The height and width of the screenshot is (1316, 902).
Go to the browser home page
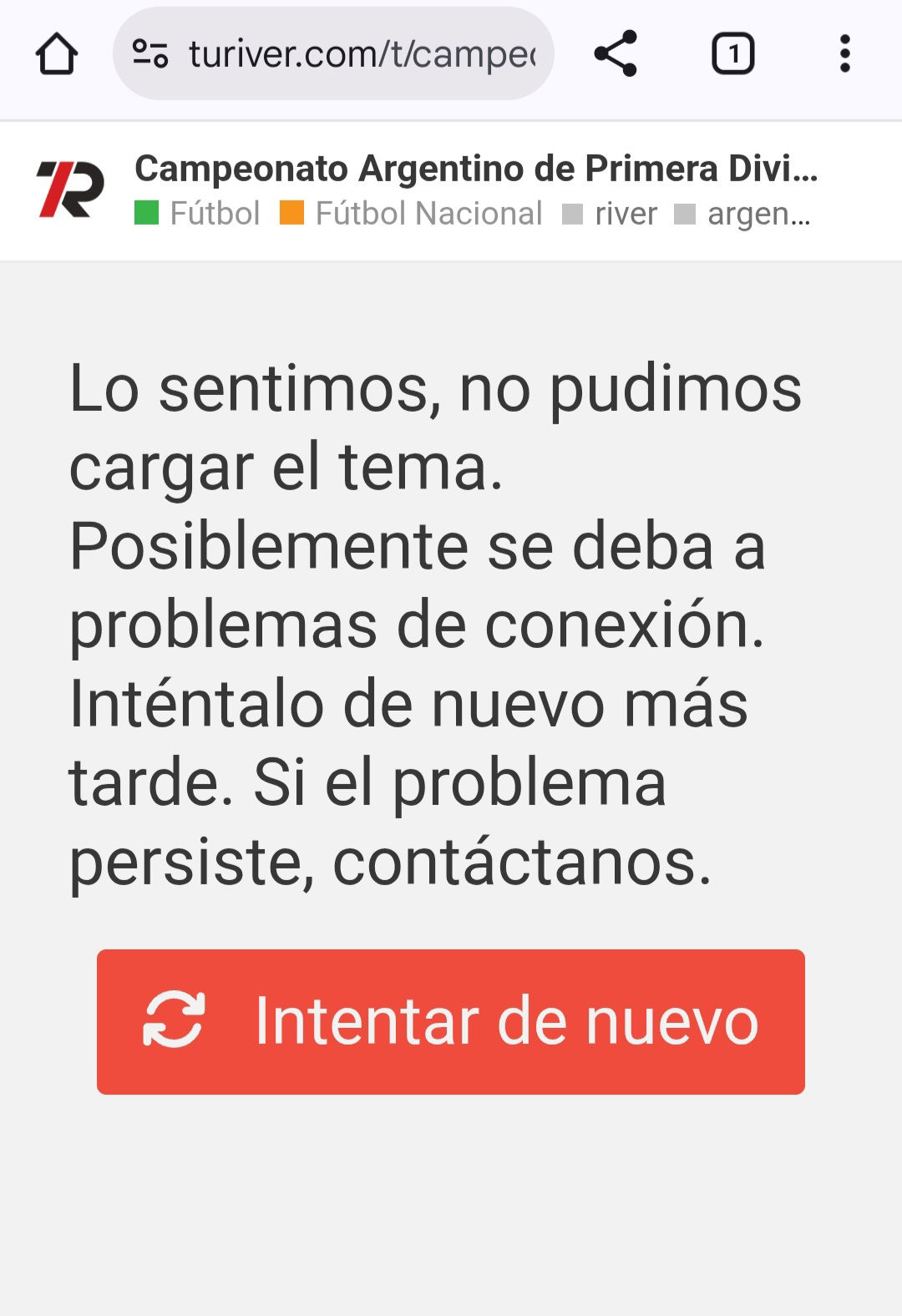pyautogui.click(x=57, y=54)
